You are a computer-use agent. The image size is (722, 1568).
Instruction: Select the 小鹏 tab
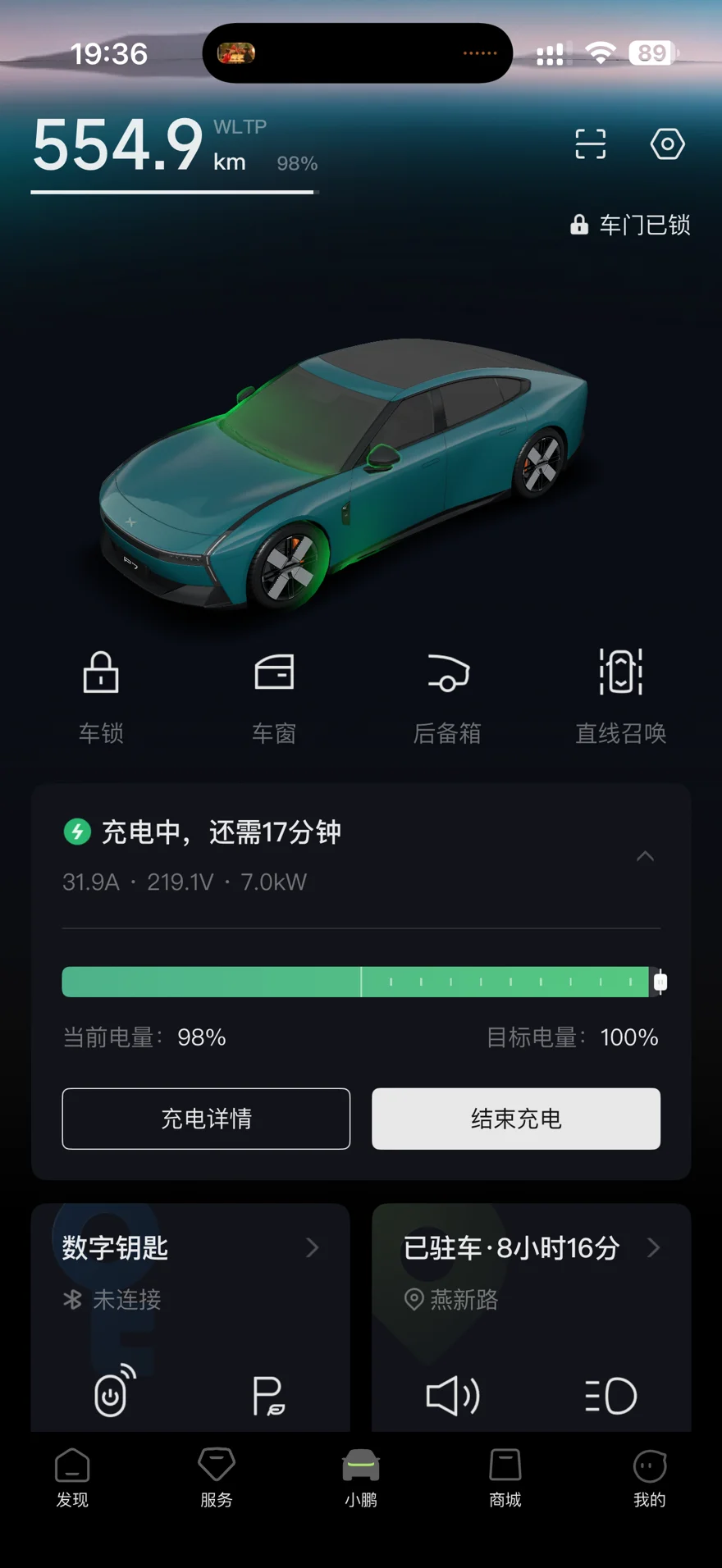pyautogui.click(x=361, y=1478)
